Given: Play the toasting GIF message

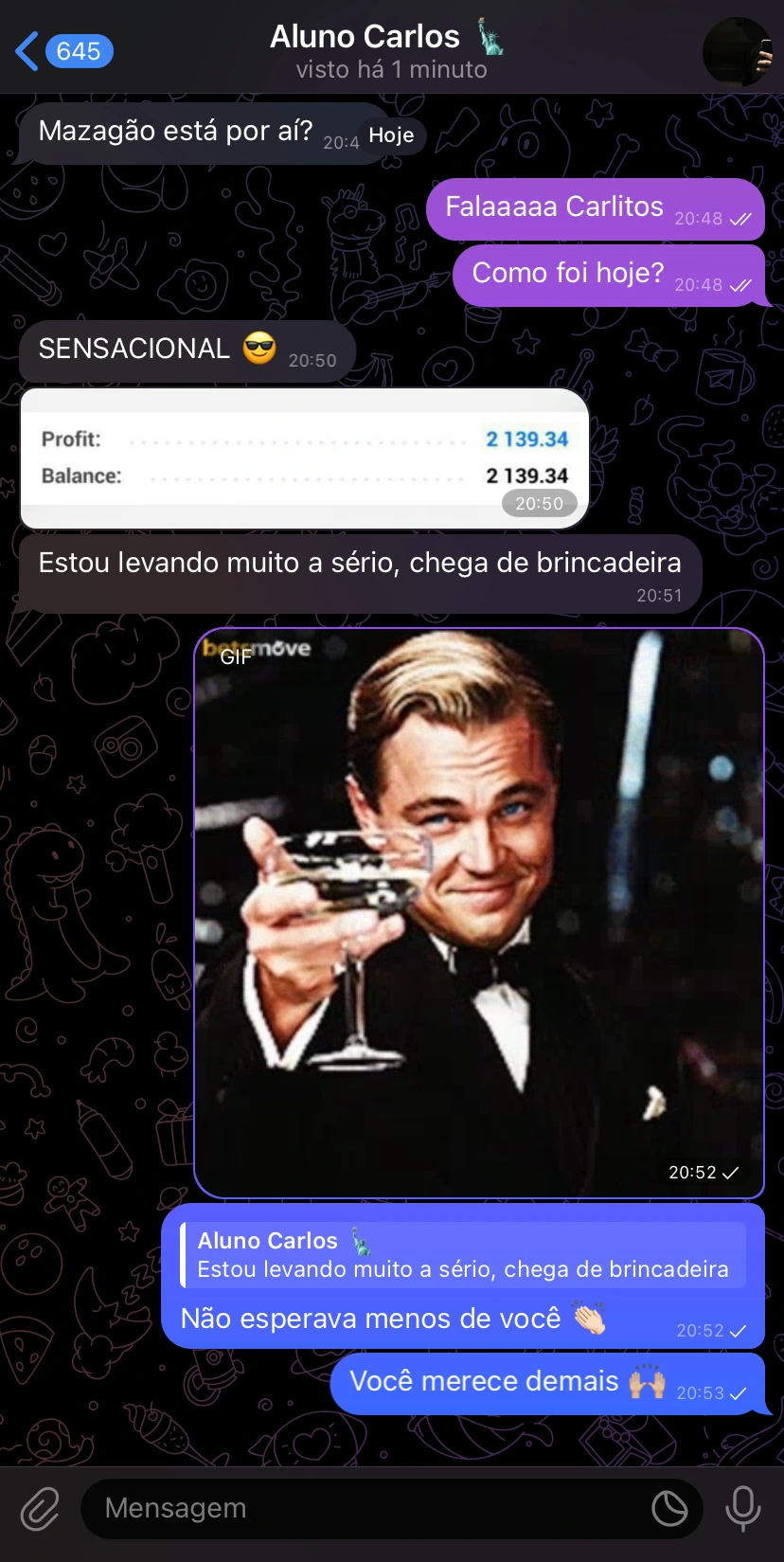Looking at the screenshot, I should [479, 912].
